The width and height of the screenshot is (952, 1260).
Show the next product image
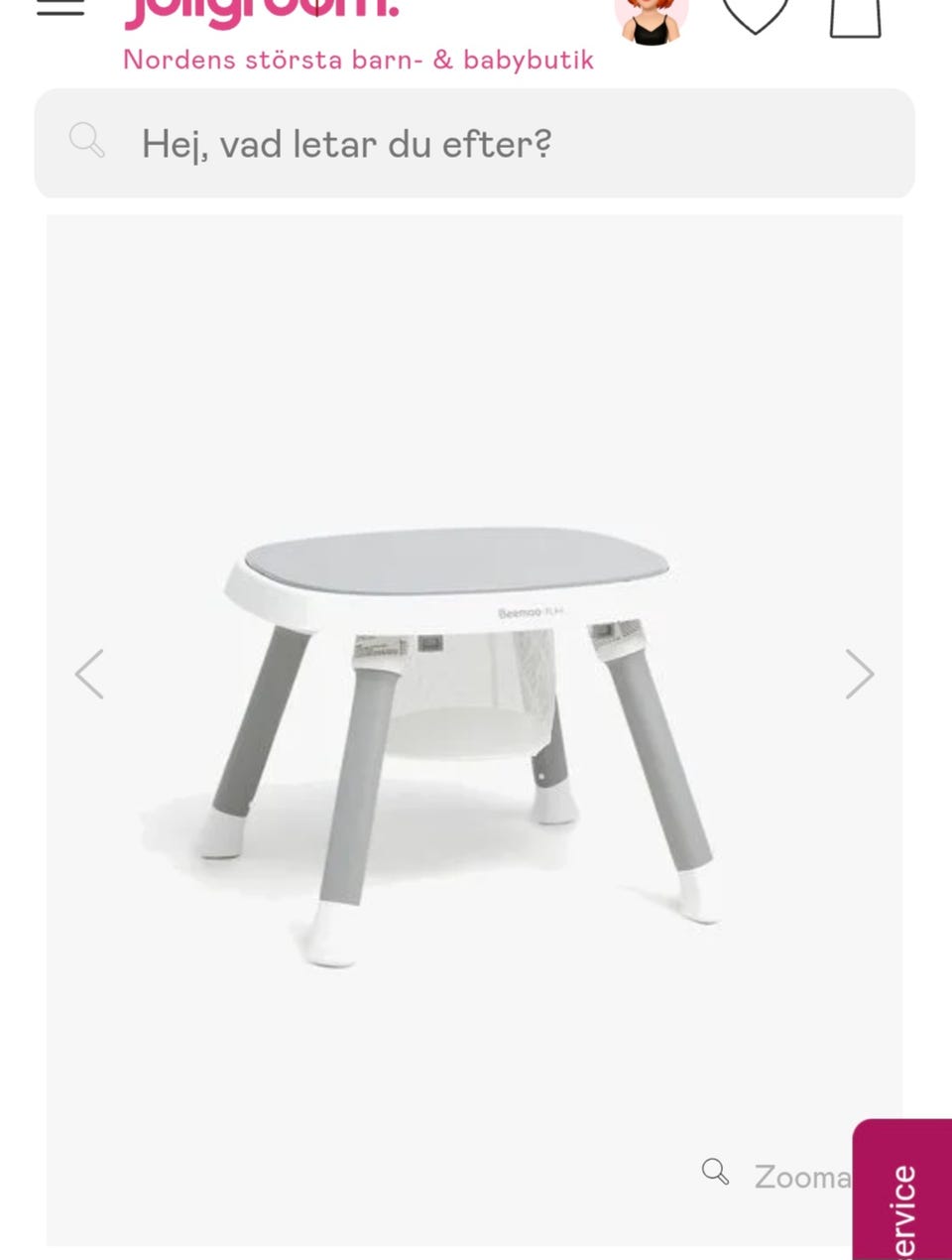tap(860, 675)
